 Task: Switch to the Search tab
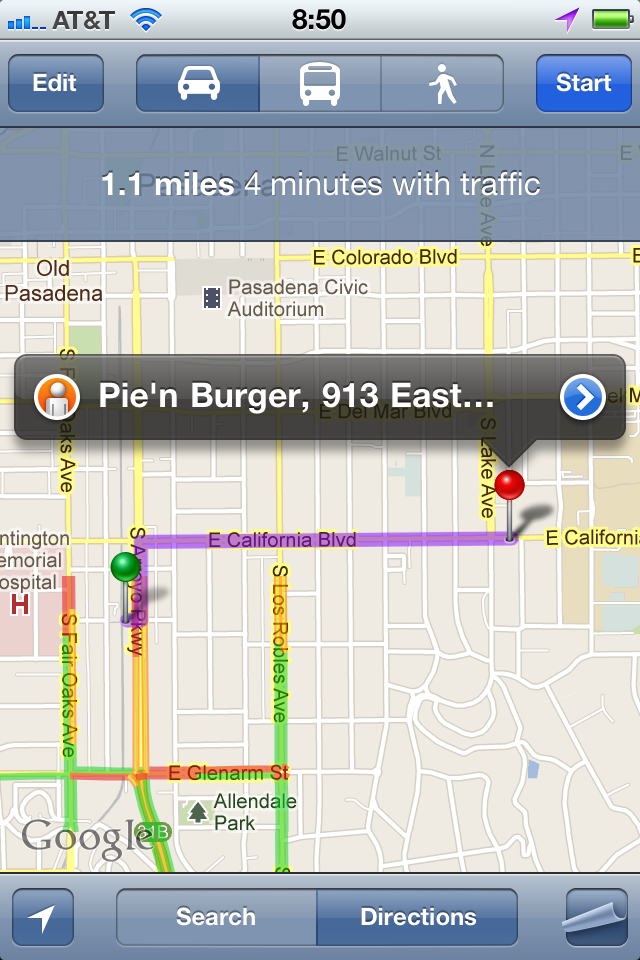[x=216, y=917]
